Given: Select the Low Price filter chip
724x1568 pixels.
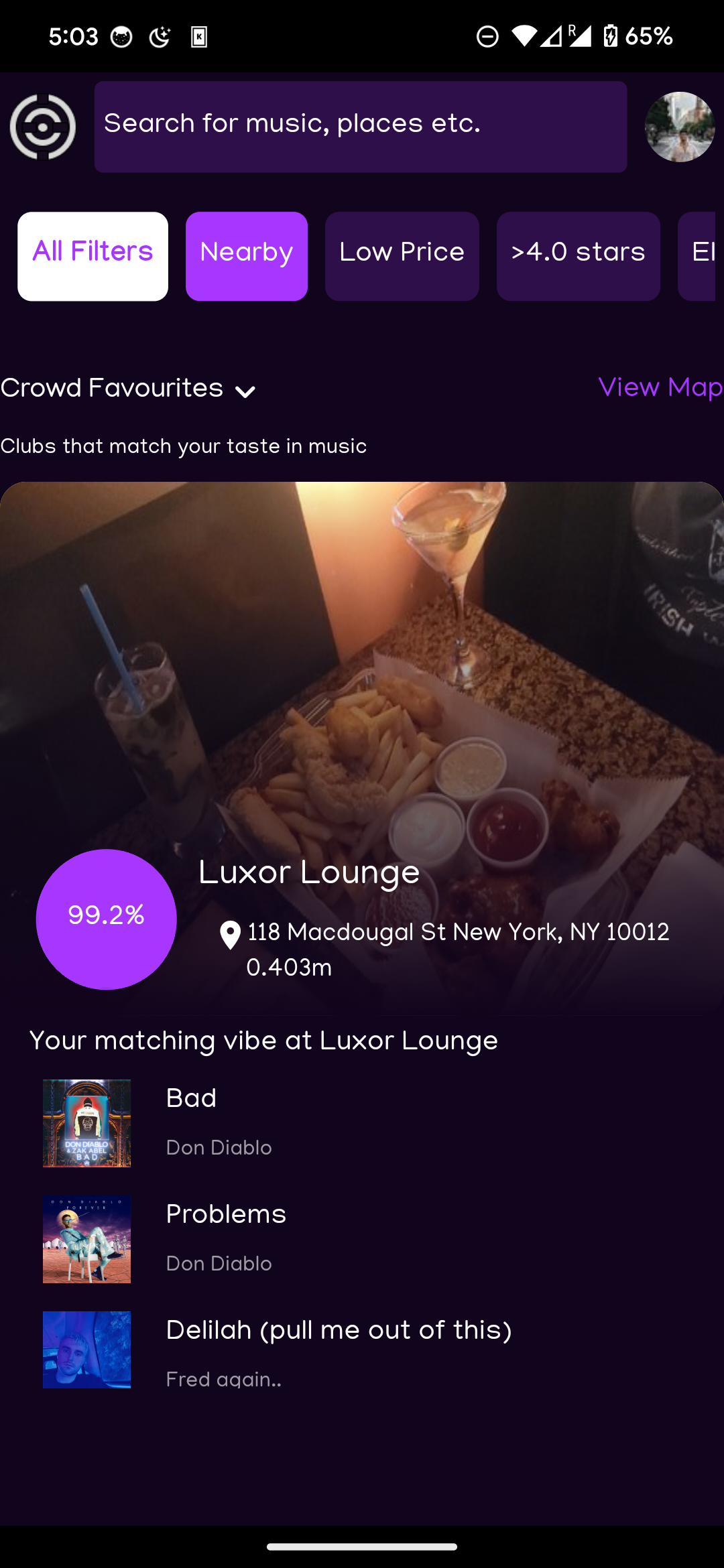Looking at the screenshot, I should [402, 256].
